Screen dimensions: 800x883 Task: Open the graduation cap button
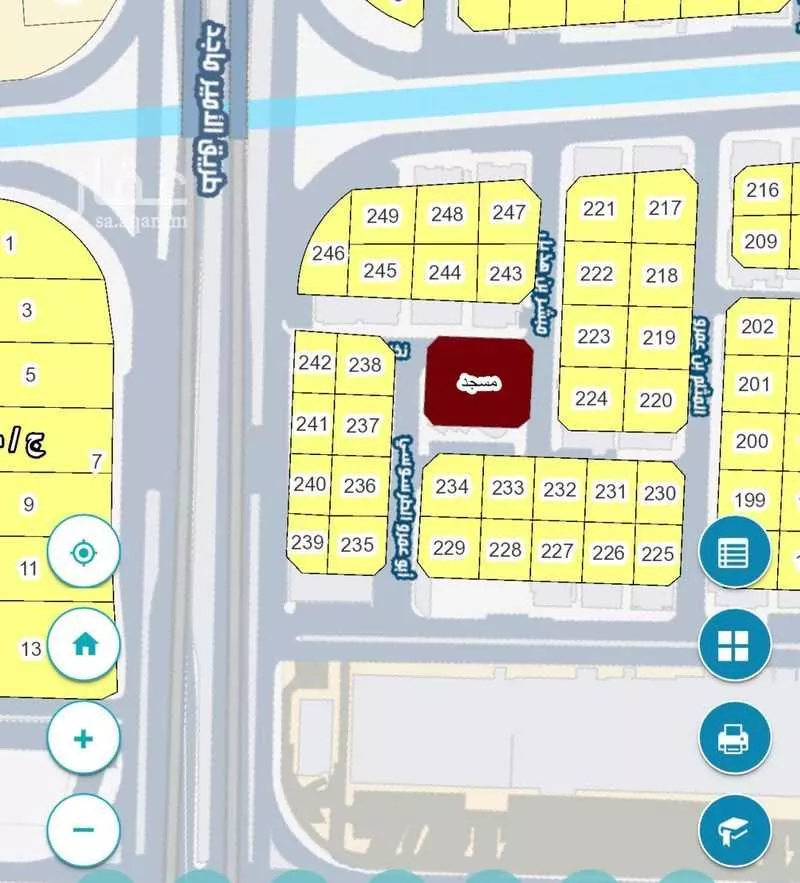[735, 829]
